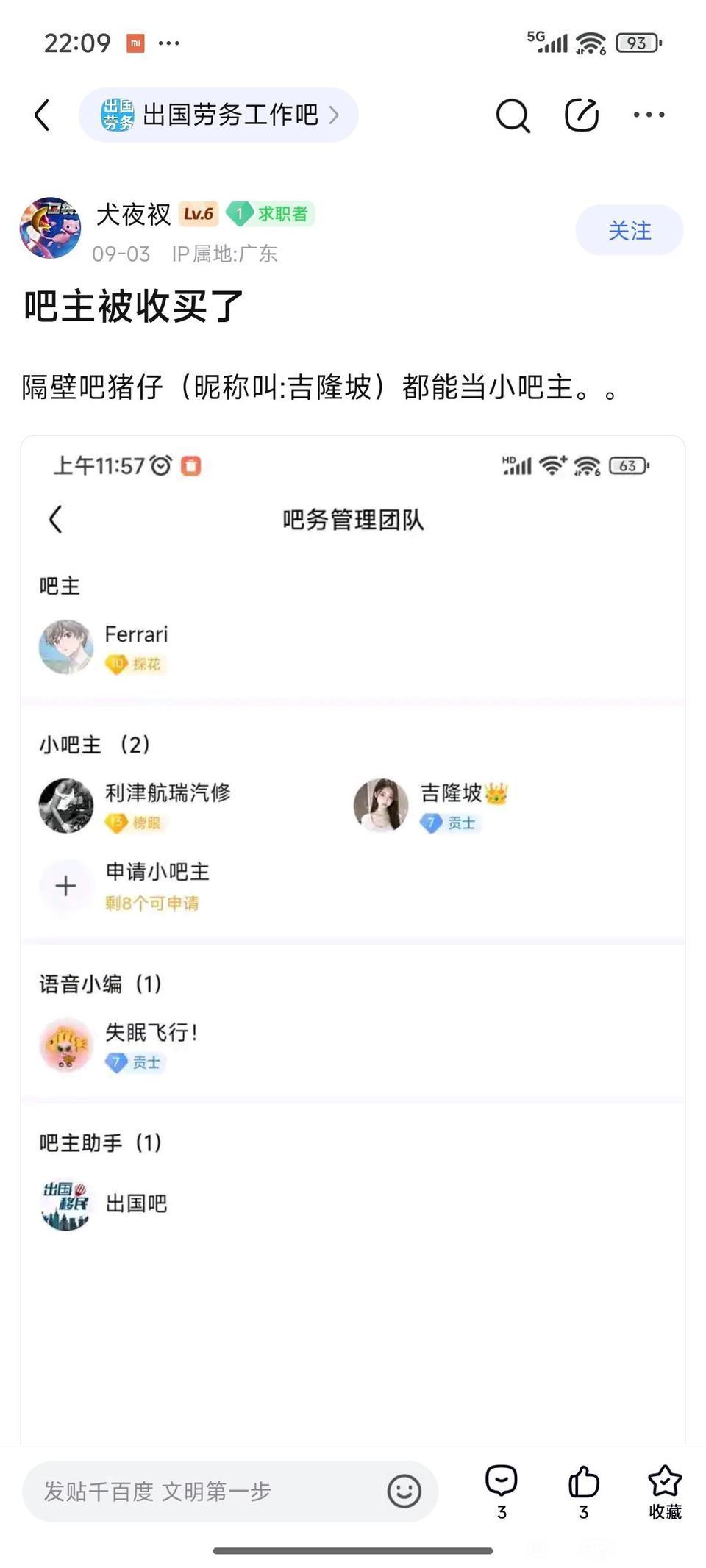Open search from the top bar
Image resolution: width=706 pixels, height=1568 pixels.
(513, 115)
